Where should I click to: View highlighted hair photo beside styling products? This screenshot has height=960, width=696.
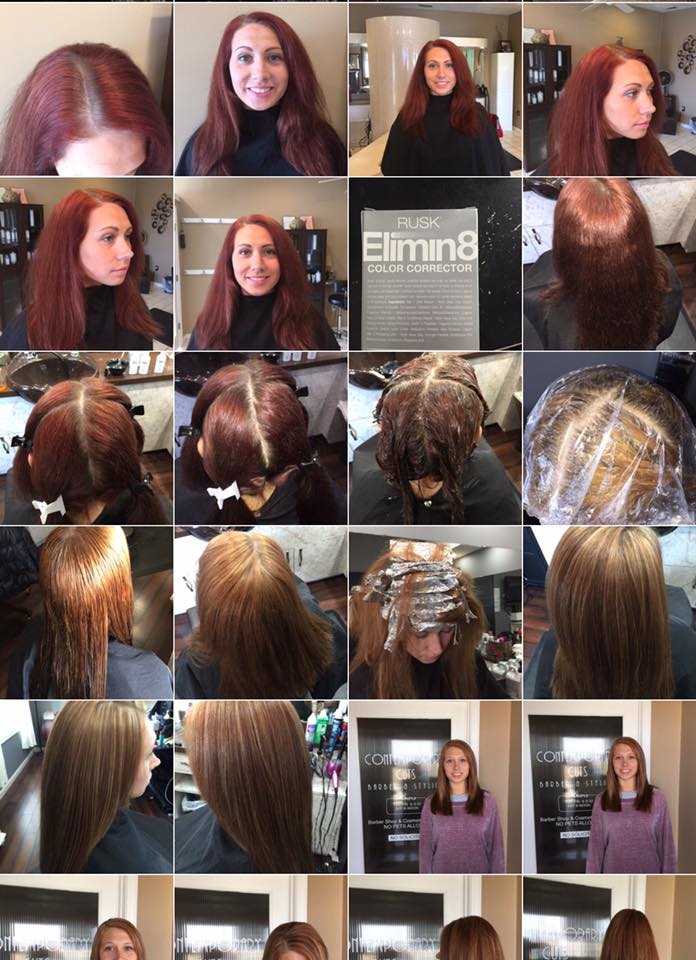coord(261,787)
